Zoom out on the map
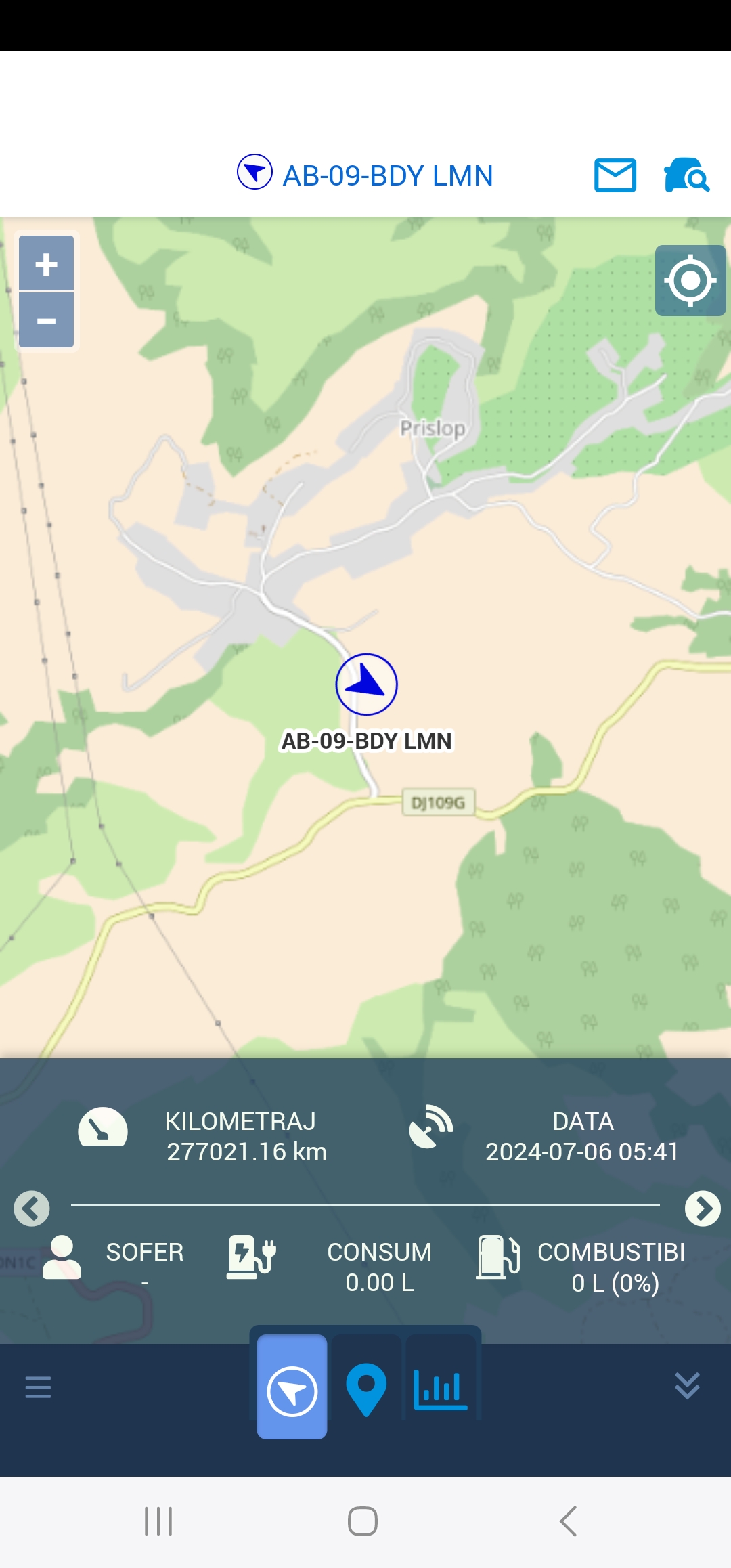The image size is (731, 1568). (46, 320)
